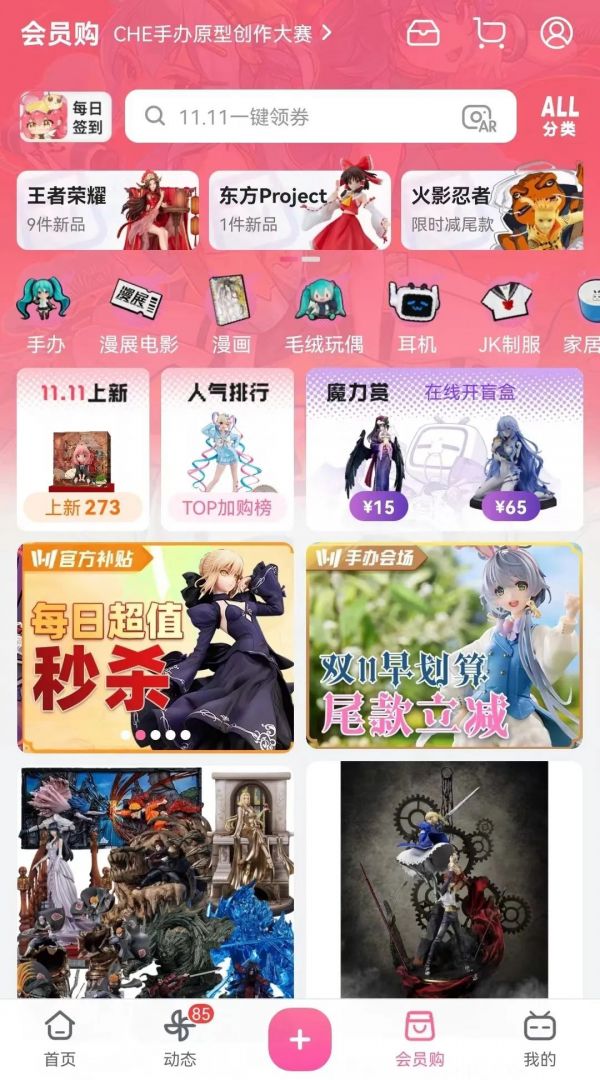Image resolution: width=600 pixels, height=1080 pixels.
Task: Select the 漫展电影 category
Action: (138, 315)
